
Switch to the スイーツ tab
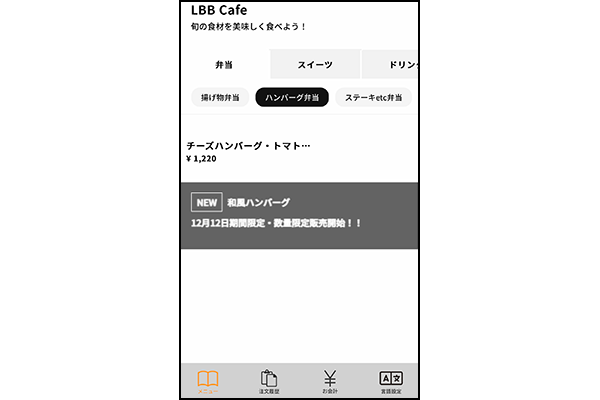pyautogui.click(x=315, y=64)
